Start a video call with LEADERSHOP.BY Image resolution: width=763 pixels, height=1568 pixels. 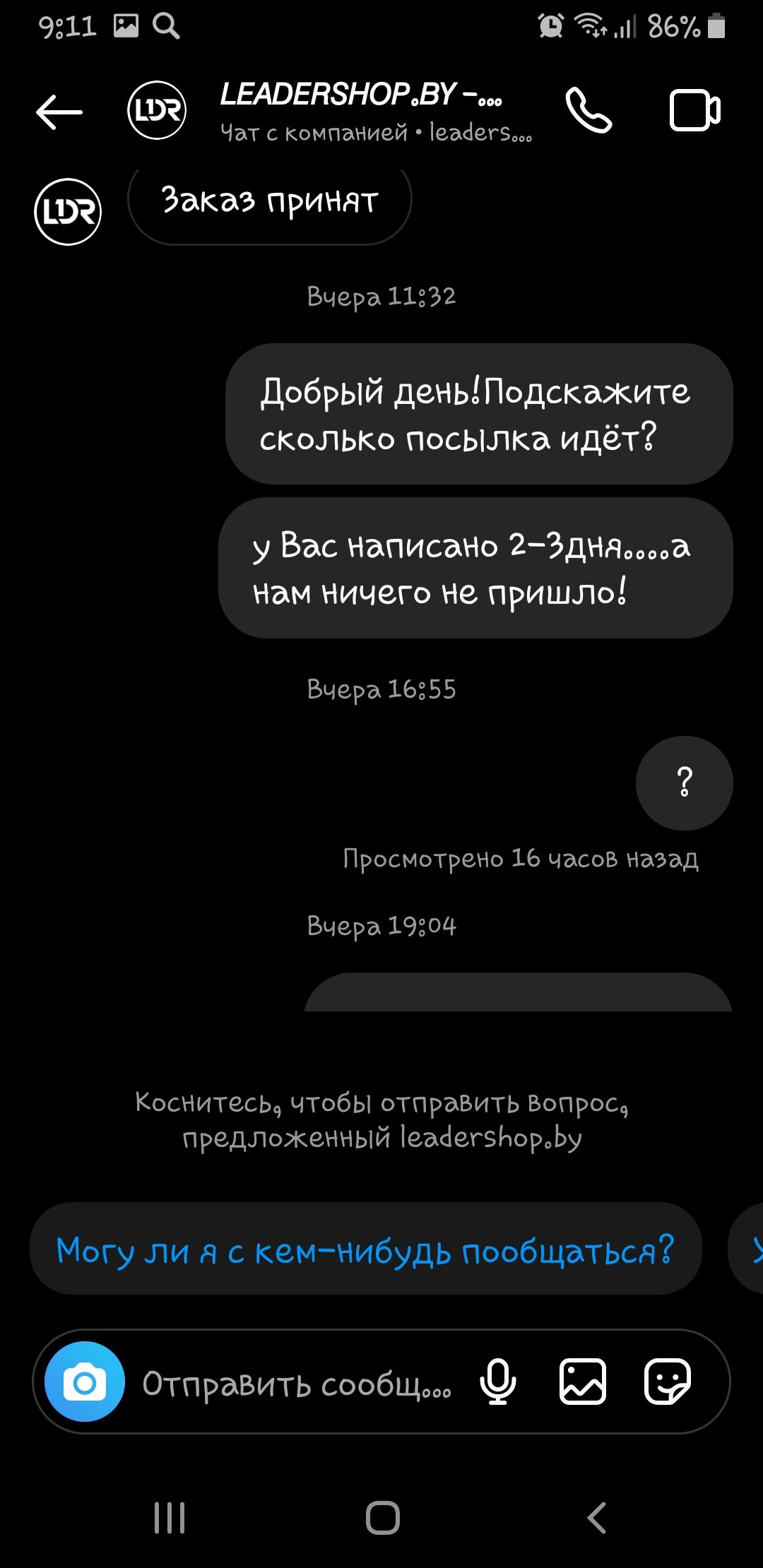point(694,111)
